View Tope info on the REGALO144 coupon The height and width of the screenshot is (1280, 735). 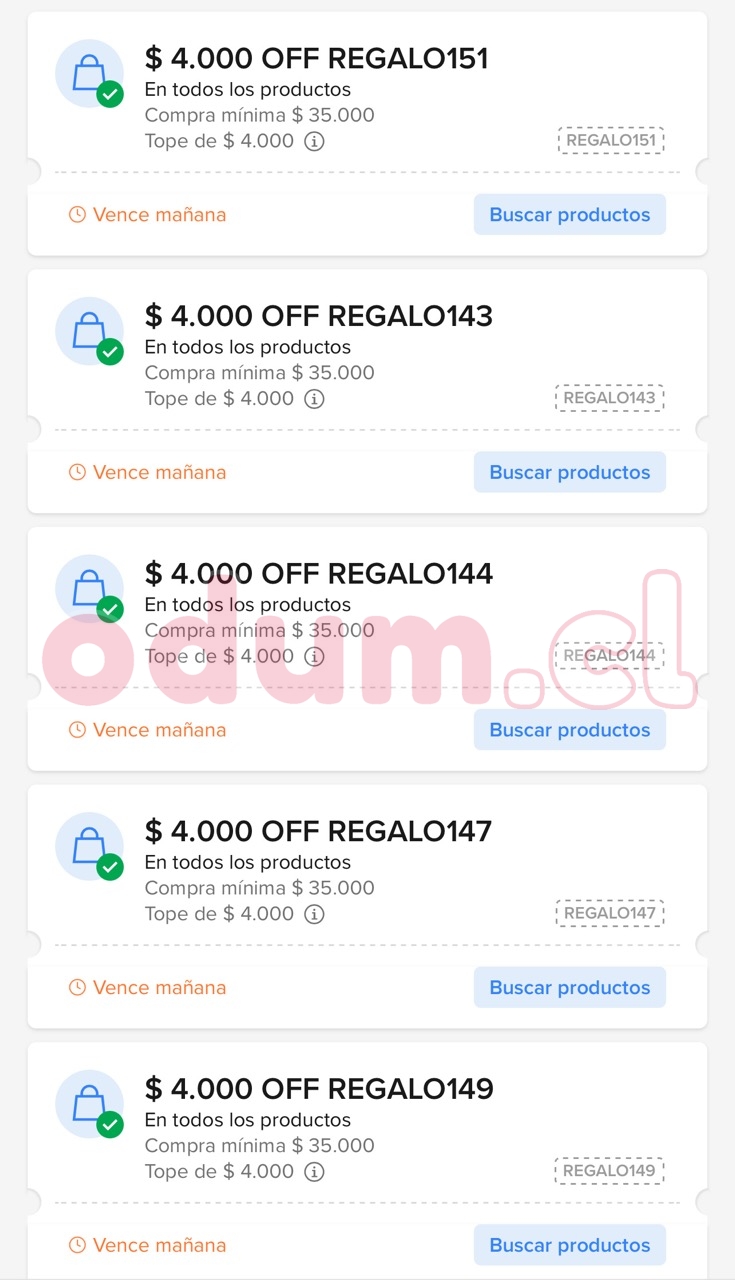click(314, 657)
